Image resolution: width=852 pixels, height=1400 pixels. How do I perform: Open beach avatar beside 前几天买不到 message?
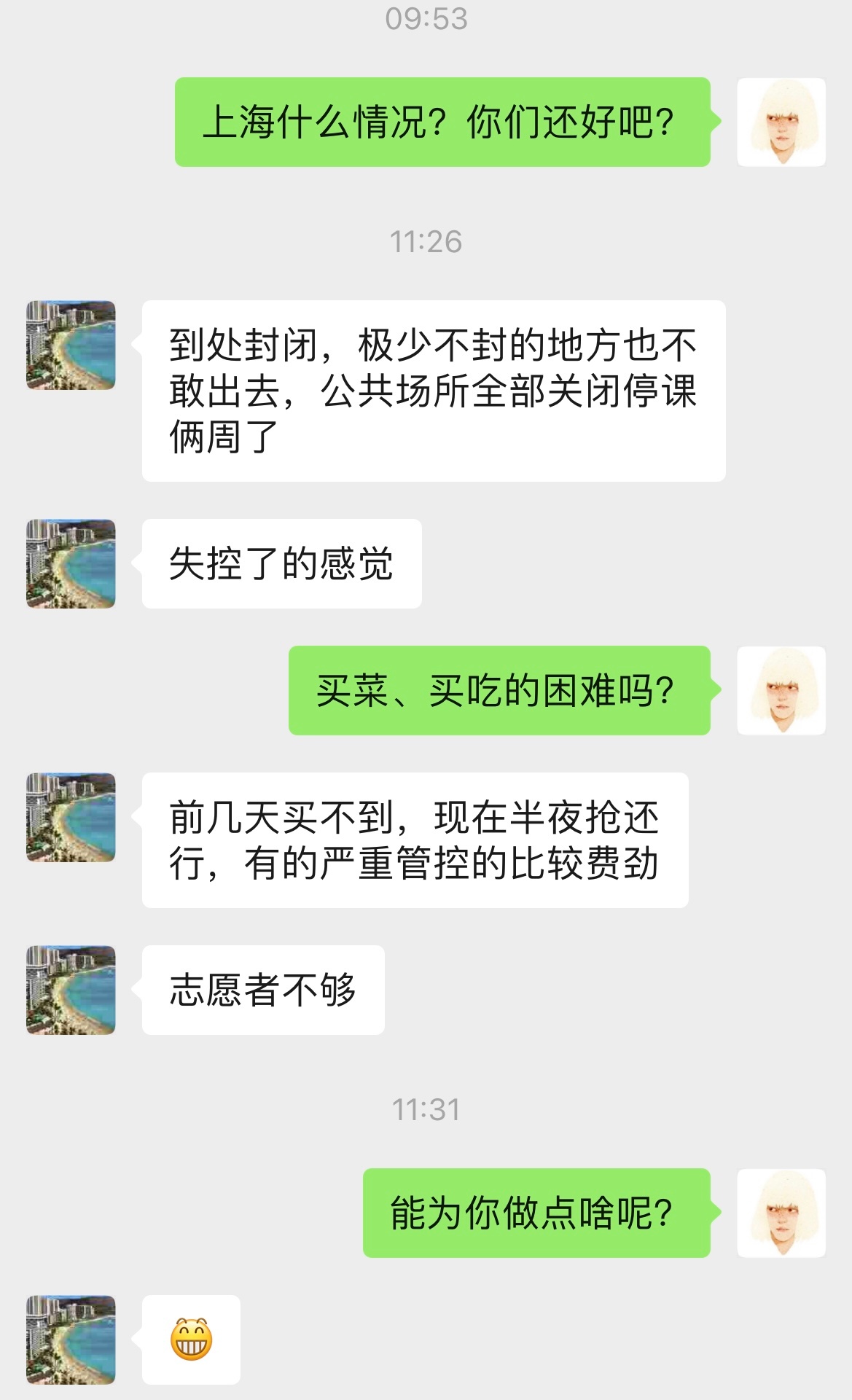pyautogui.click(x=71, y=817)
